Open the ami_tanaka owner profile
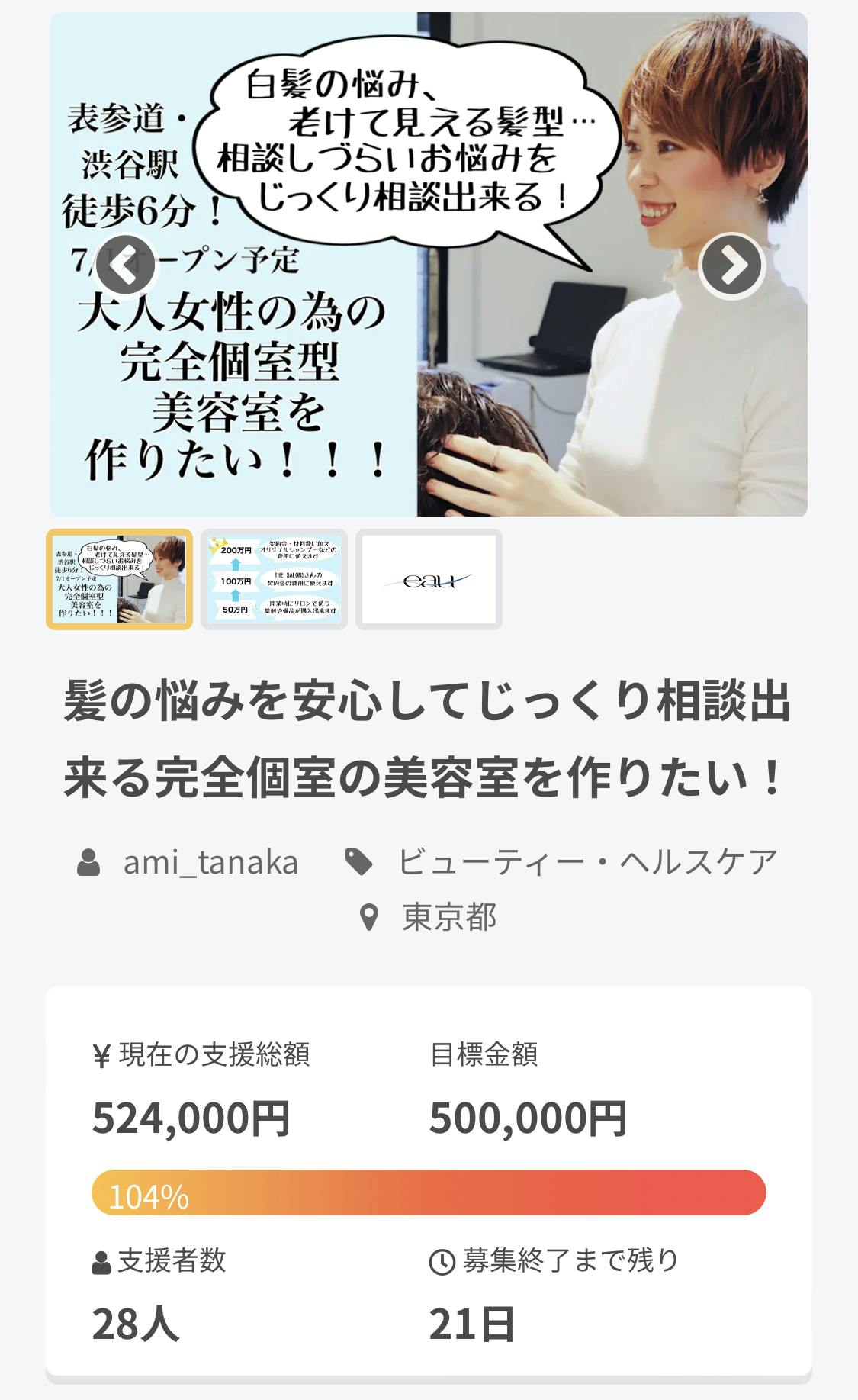The height and width of the screenshot is (1400, 858). pyautogui.click(x=210, y=862)
